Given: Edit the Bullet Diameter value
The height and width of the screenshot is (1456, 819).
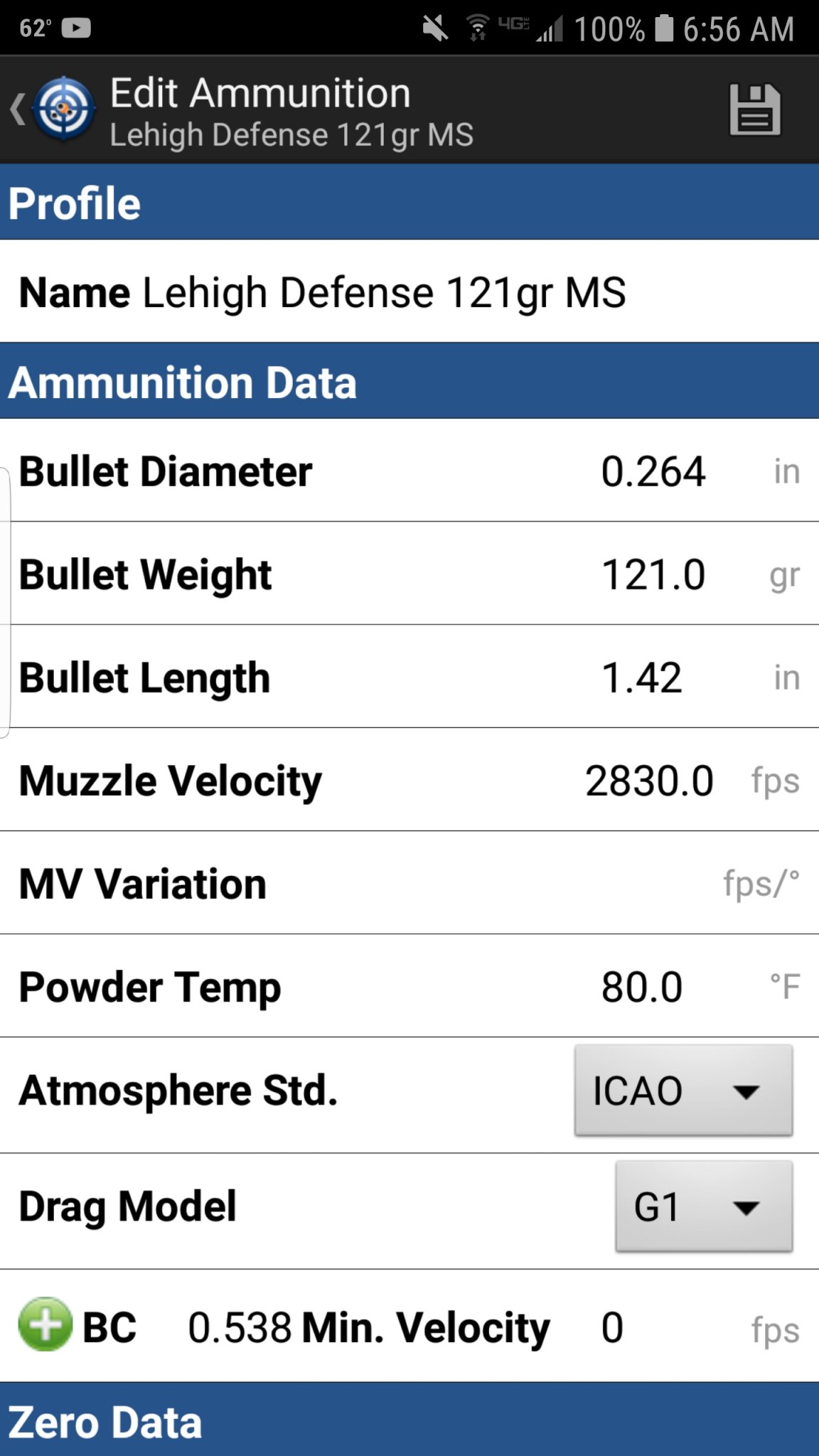Looking at the screenshot, I should coord(653,471).
